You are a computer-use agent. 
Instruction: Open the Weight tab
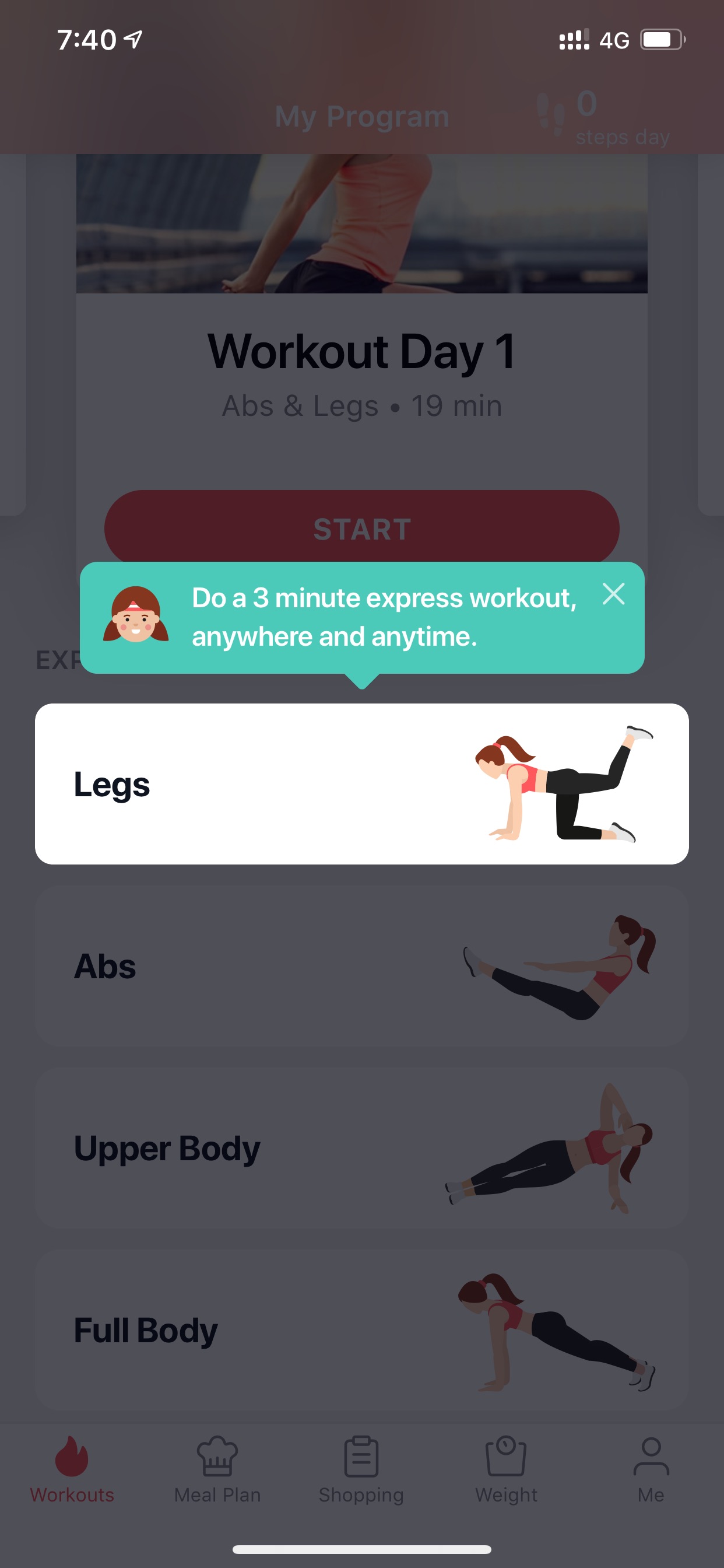[x=506, y=1469]
